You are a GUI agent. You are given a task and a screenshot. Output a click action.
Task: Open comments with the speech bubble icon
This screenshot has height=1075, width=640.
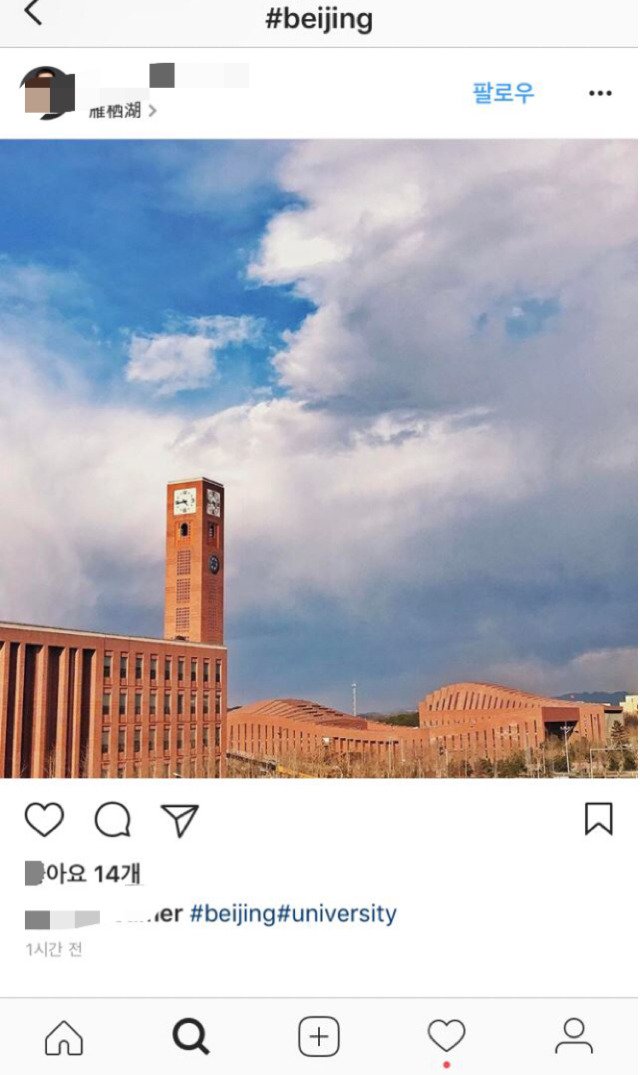[112, 819]
